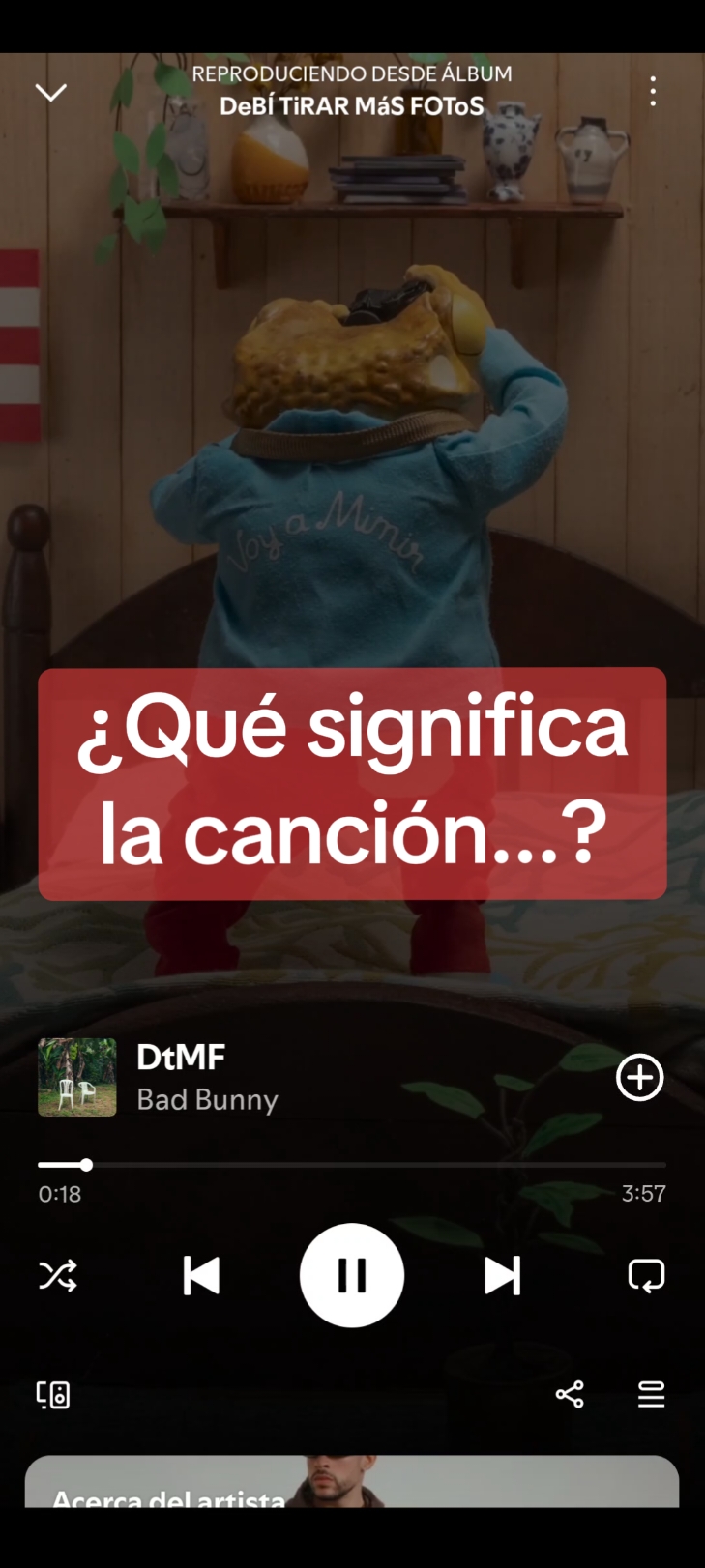Share the current song
The image size is (705, 1568).
pyautogui.click(x=570, y=1394)
